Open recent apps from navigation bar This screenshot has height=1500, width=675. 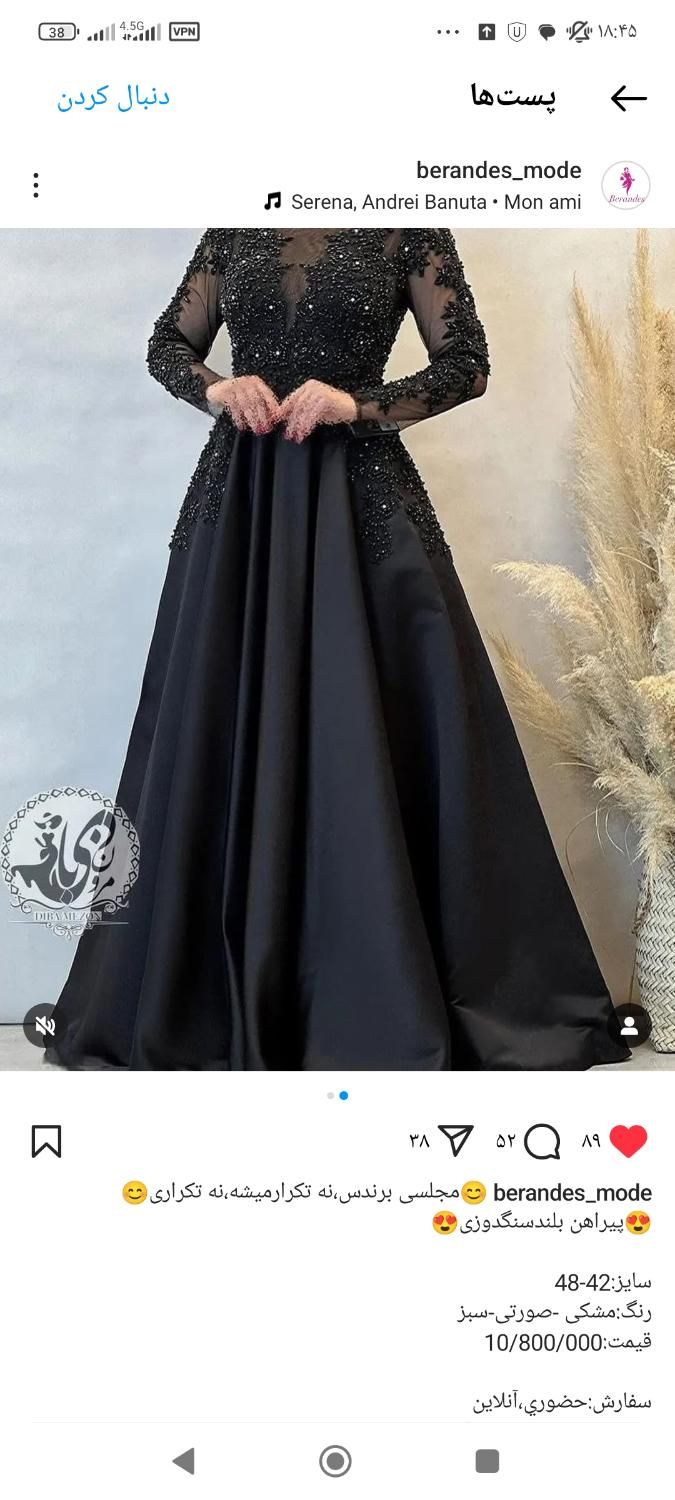pos(487,1461)
